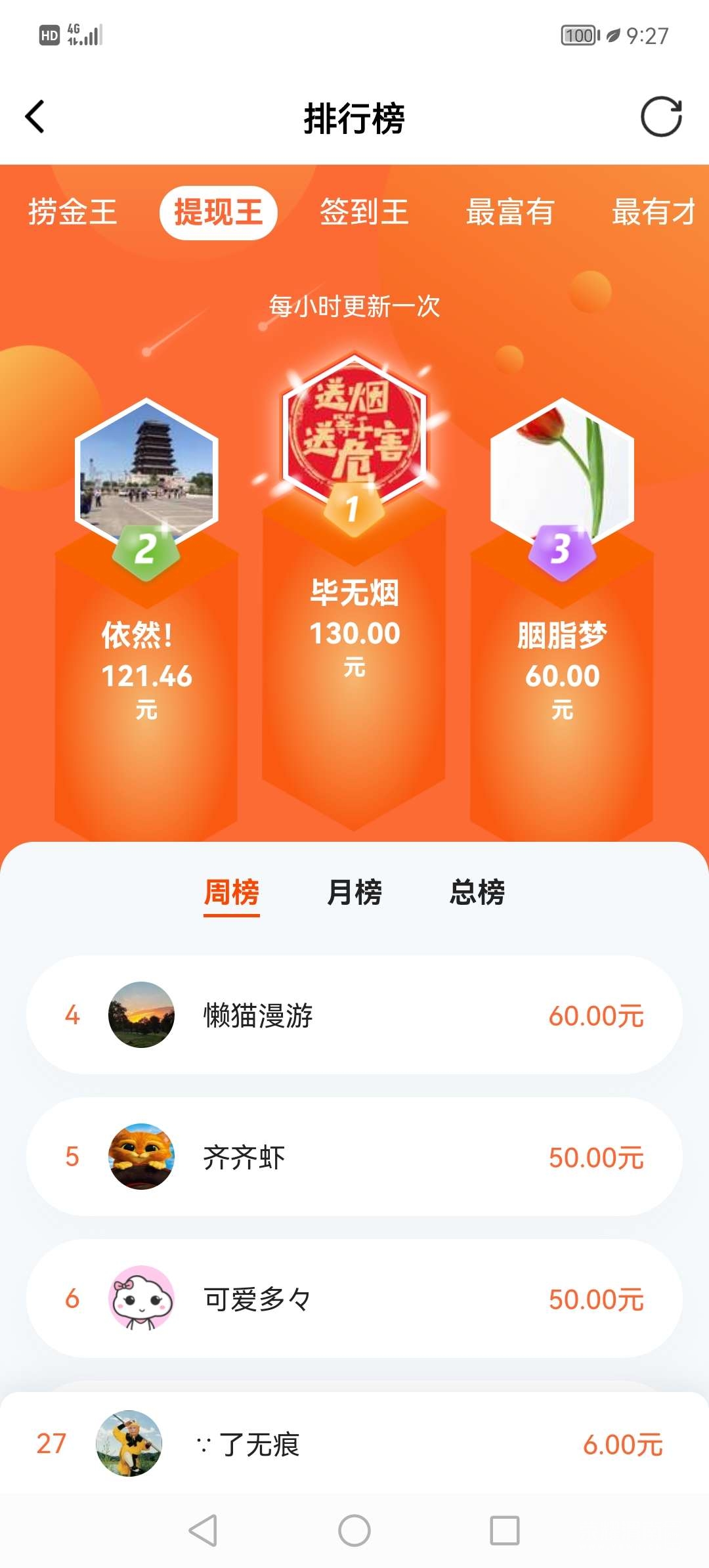
Task: Open the row for 齐齐虾
Action: [354, 1157]
